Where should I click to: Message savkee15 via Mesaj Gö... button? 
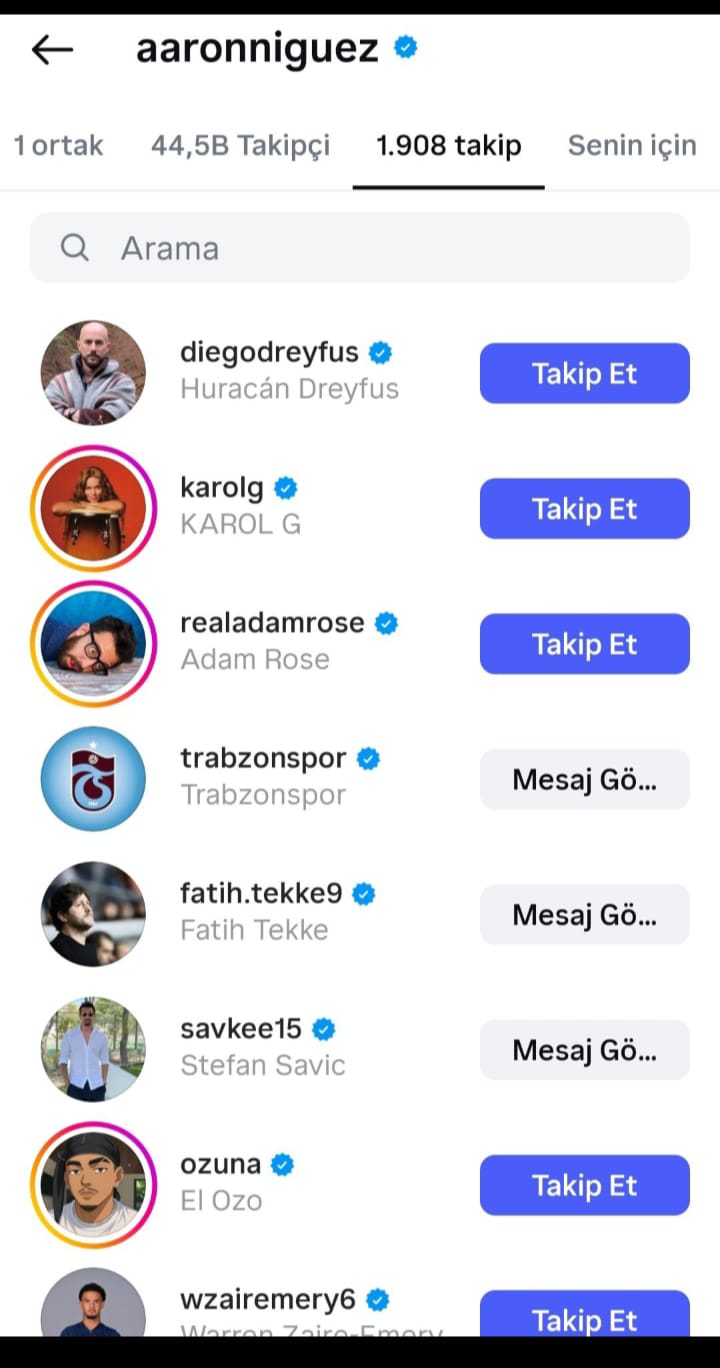584,1050
